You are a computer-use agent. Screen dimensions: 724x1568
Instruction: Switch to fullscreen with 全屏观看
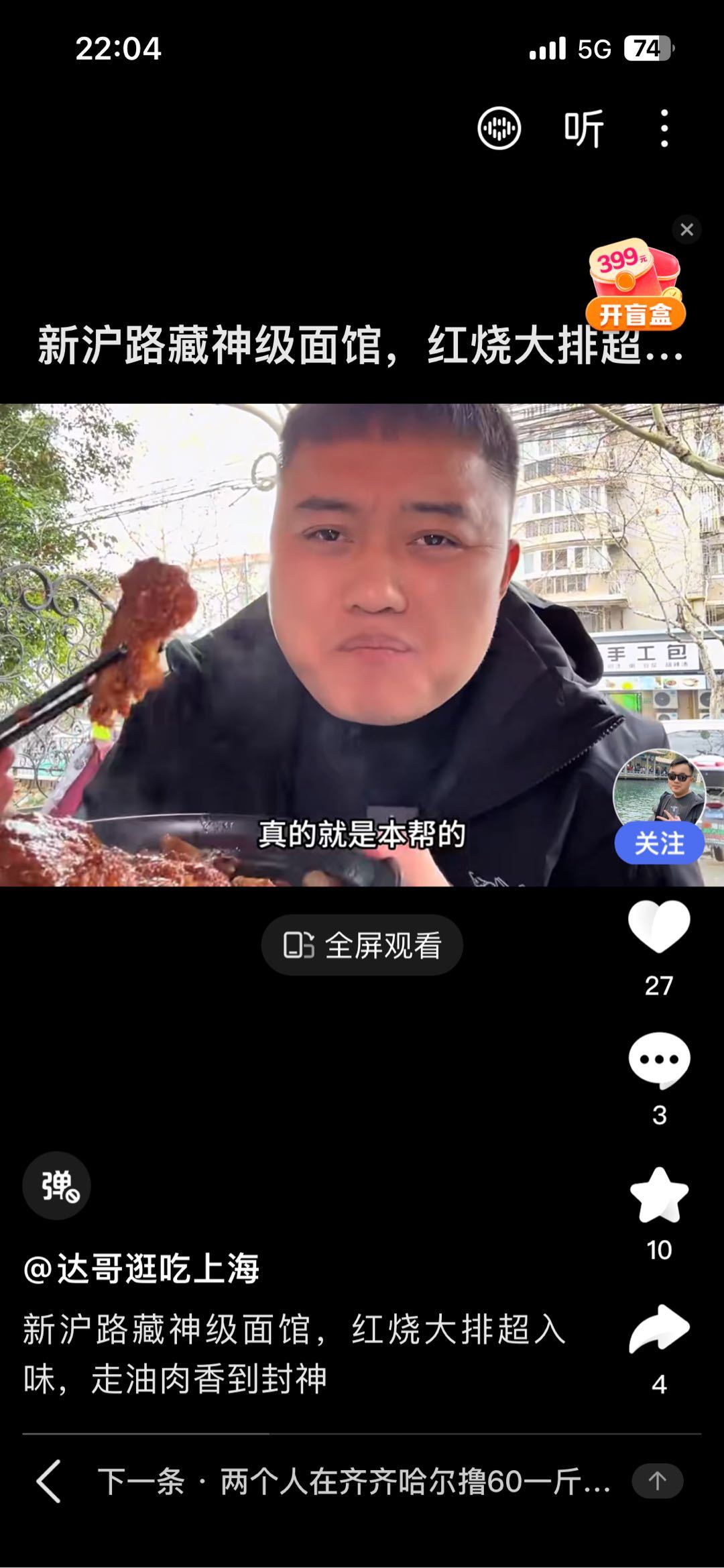[362, 945]
